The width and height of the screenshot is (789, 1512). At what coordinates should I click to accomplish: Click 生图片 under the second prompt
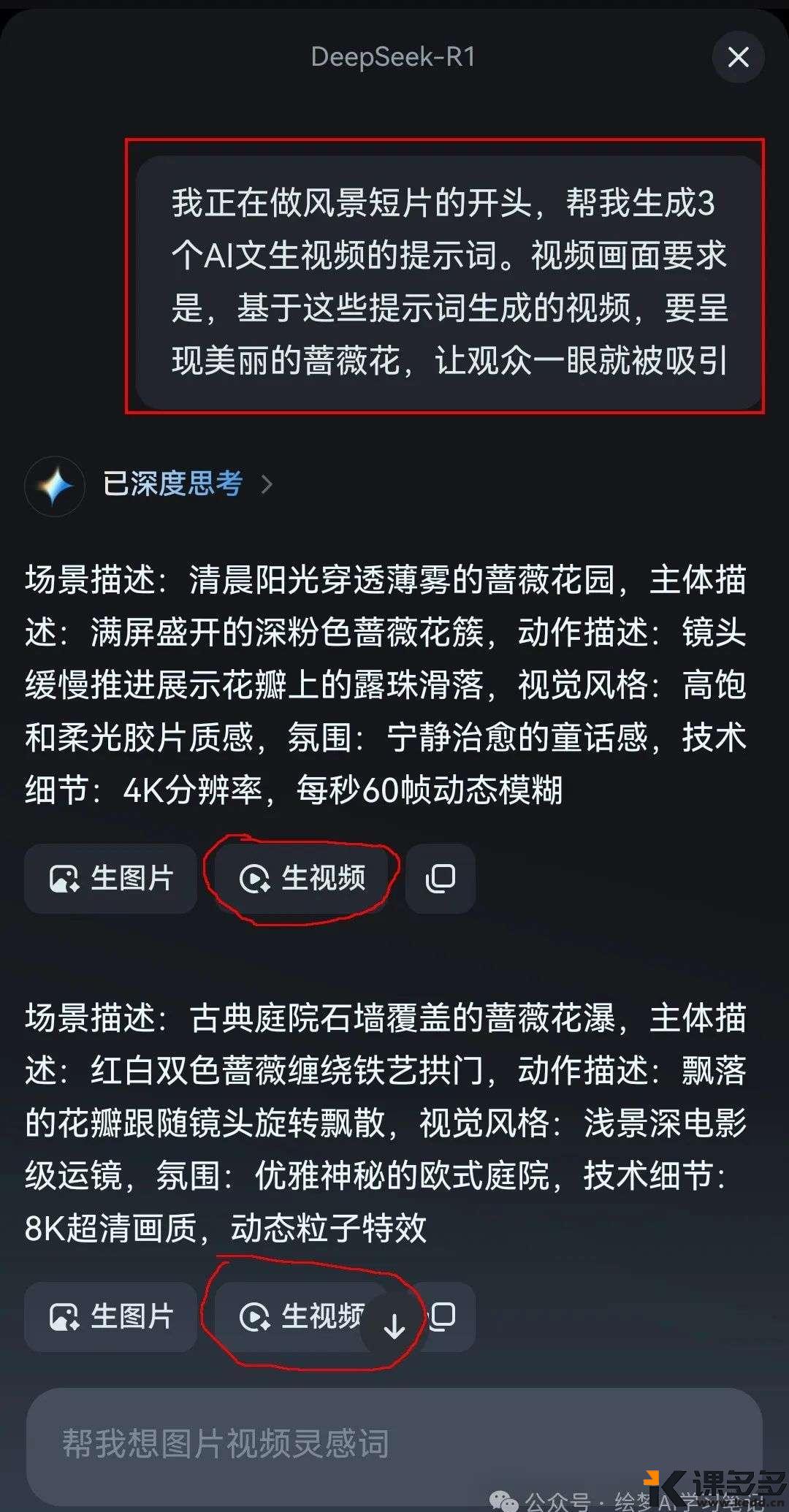click(110, 1317)
